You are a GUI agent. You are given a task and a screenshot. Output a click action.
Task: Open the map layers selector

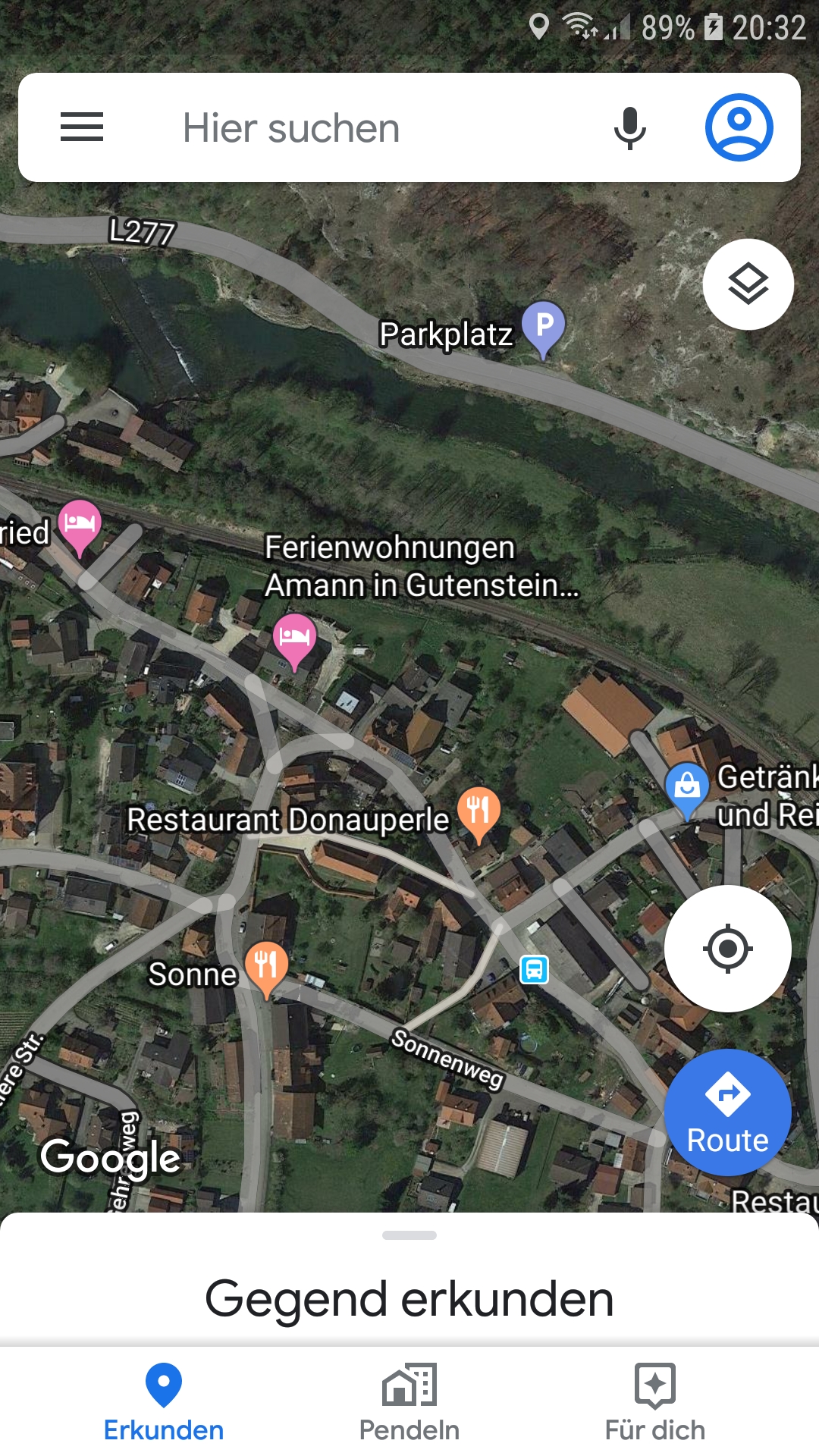[748, 284]
